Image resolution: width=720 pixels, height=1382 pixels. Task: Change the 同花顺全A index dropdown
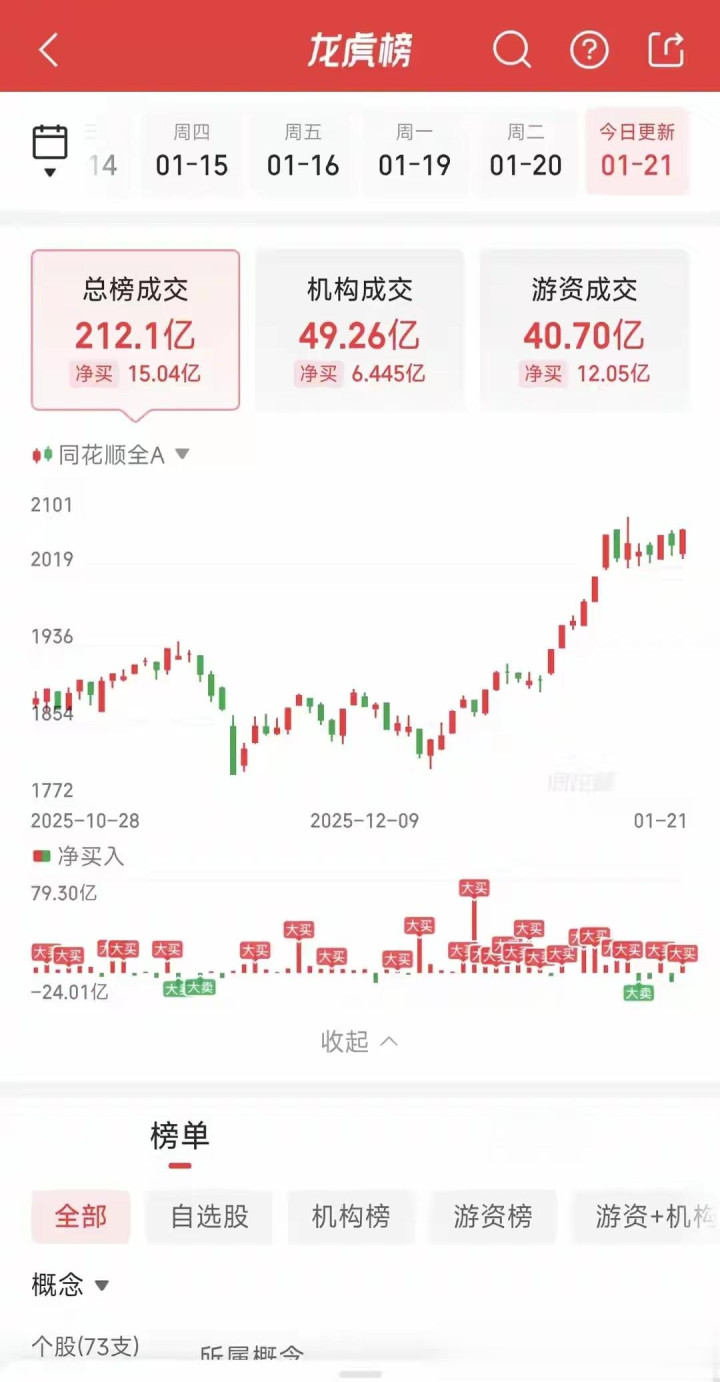point(112,455)
